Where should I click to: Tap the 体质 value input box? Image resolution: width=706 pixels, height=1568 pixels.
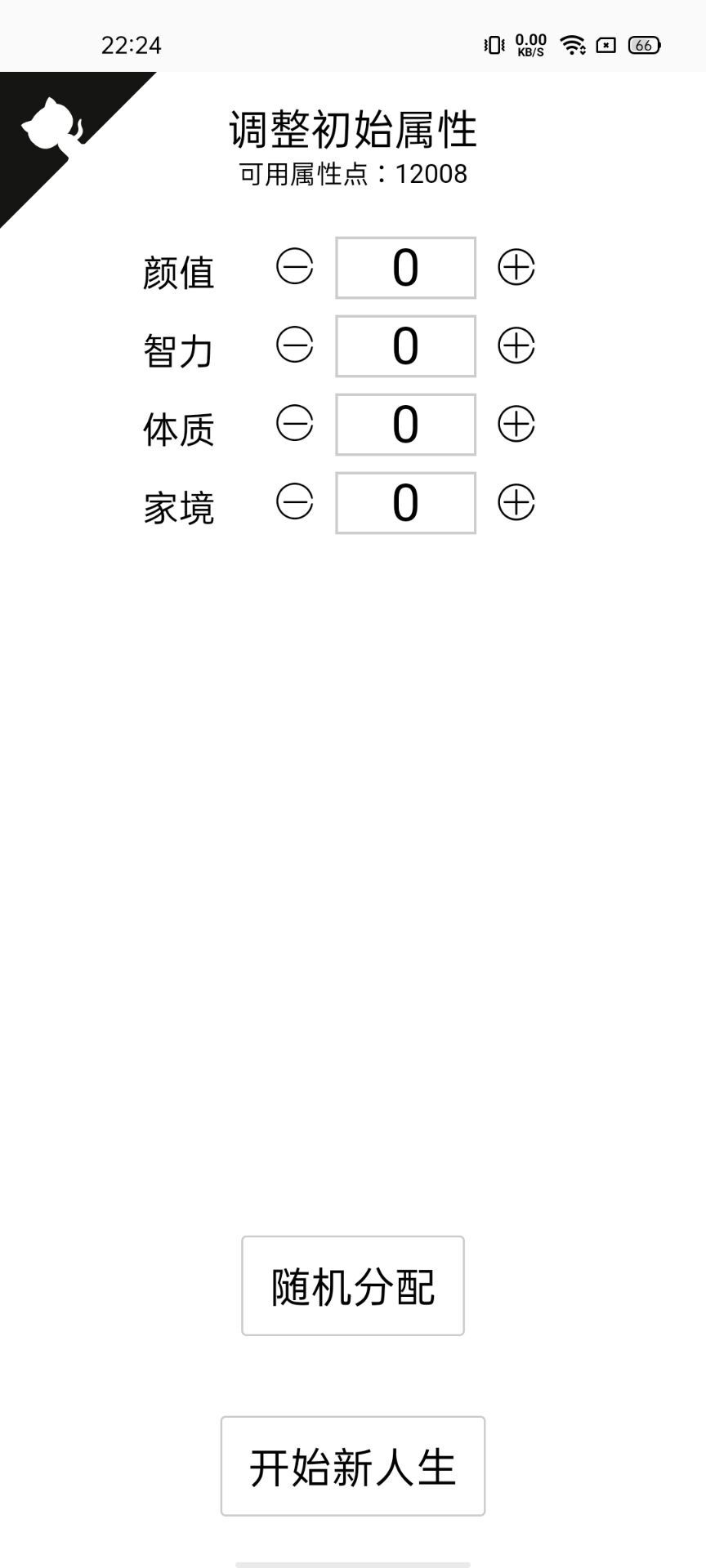405,425
